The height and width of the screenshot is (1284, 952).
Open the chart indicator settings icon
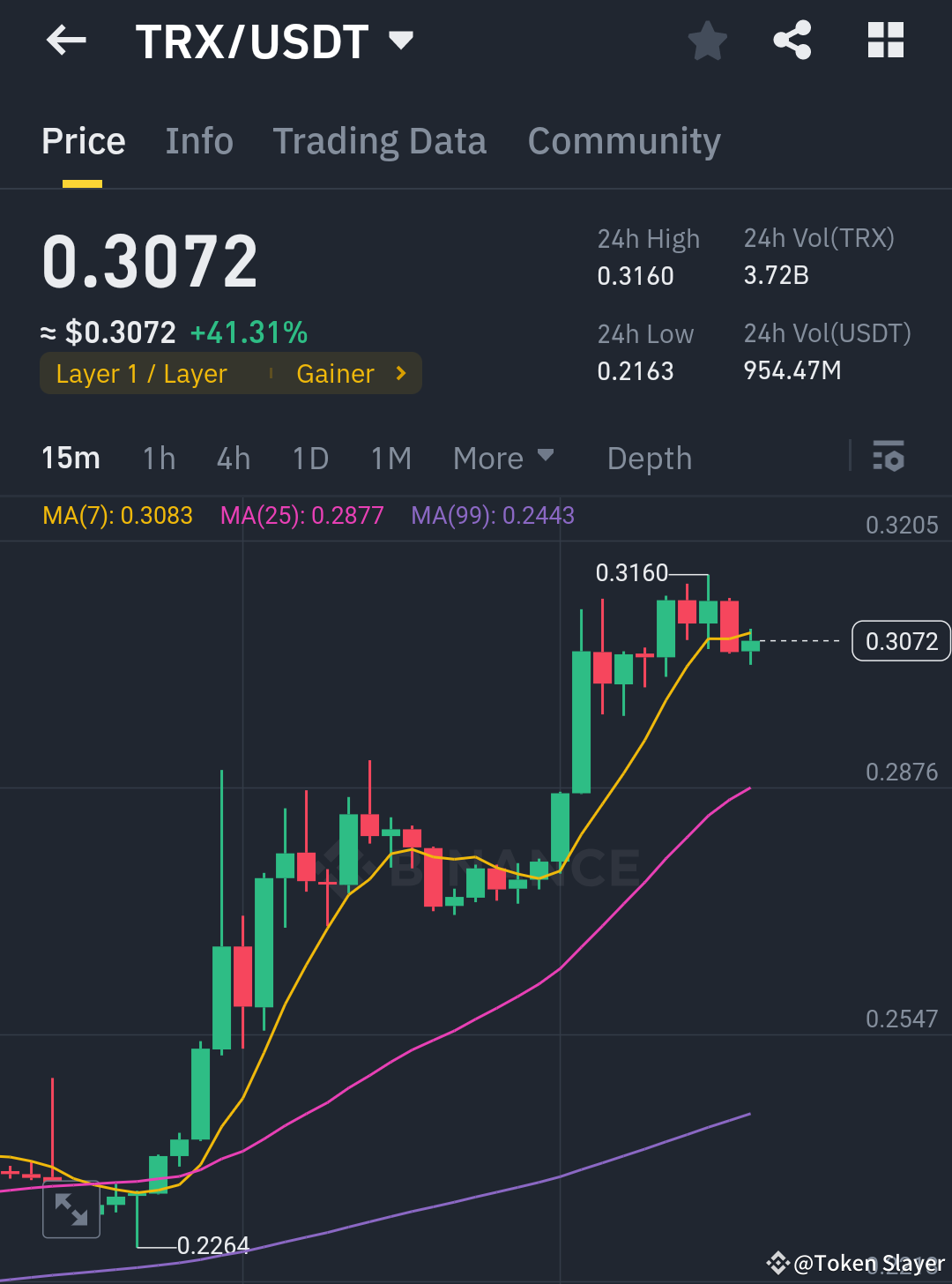click(x=889, y=458)
